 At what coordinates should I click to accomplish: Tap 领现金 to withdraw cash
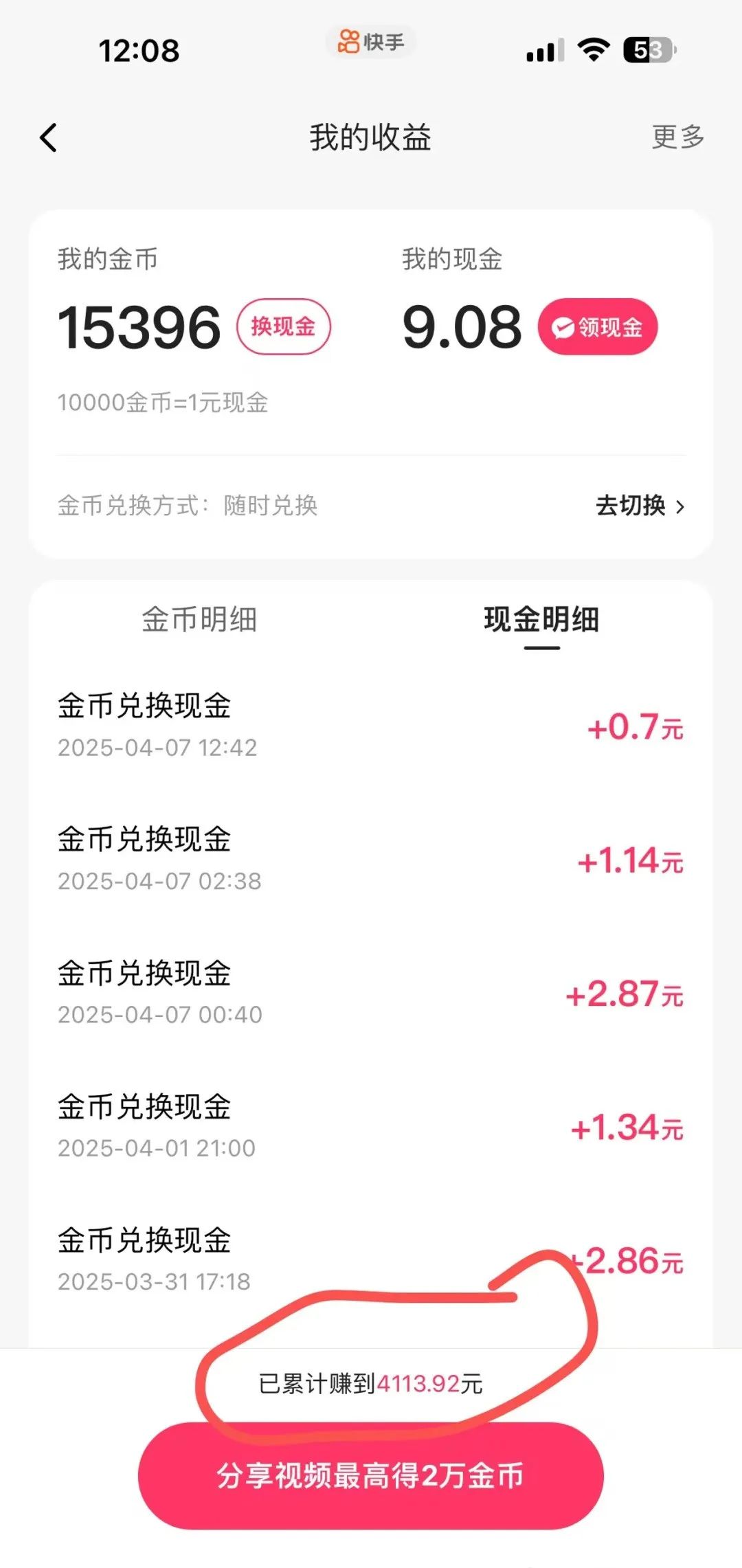click(x=598, y=326)
